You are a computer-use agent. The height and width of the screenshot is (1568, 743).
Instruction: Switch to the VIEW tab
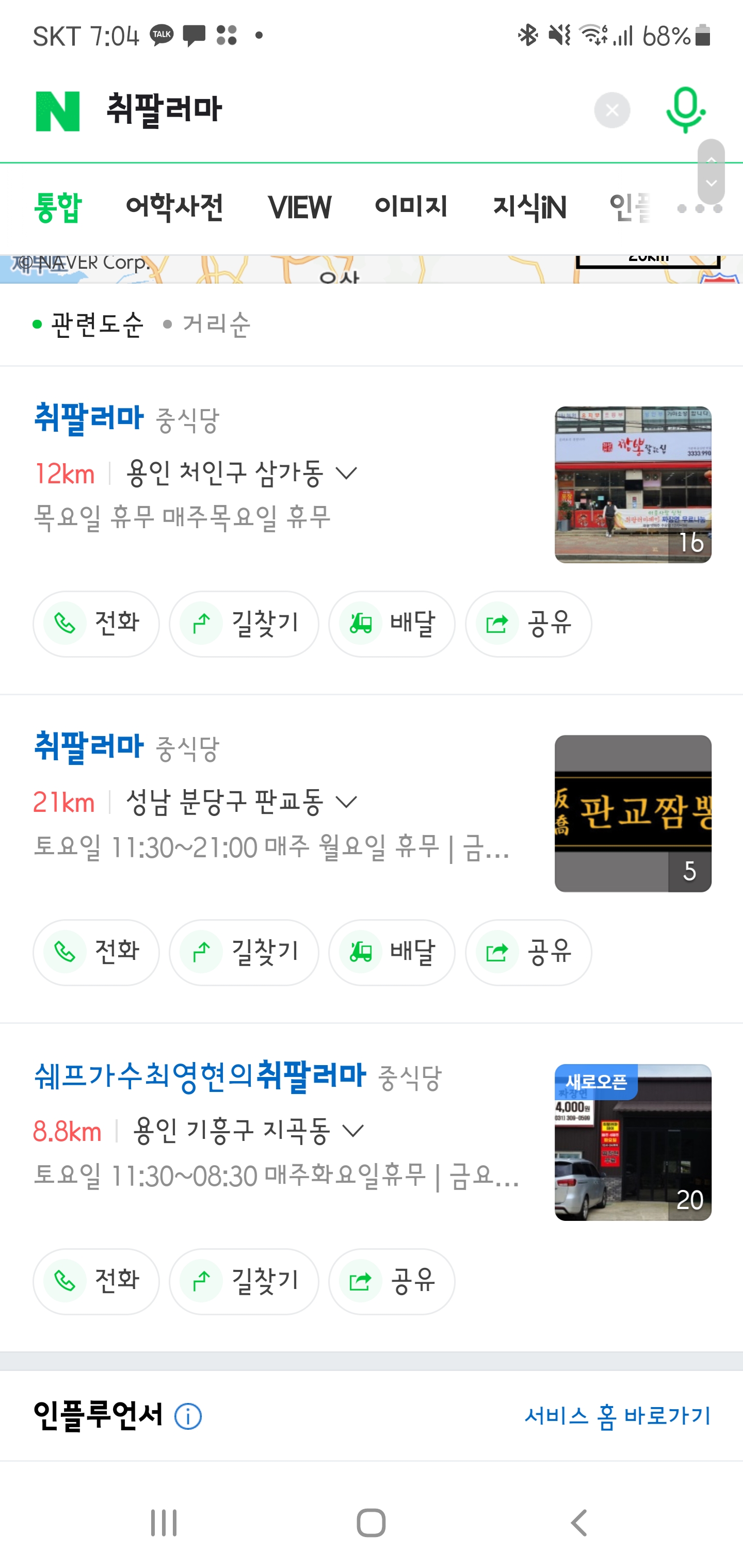click(299, 207)
